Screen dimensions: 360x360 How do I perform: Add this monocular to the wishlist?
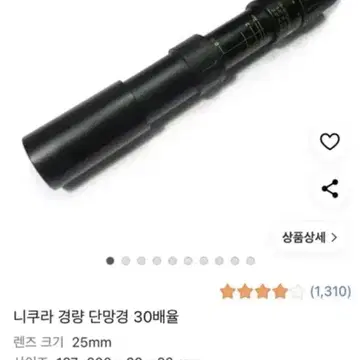(330, 141)
